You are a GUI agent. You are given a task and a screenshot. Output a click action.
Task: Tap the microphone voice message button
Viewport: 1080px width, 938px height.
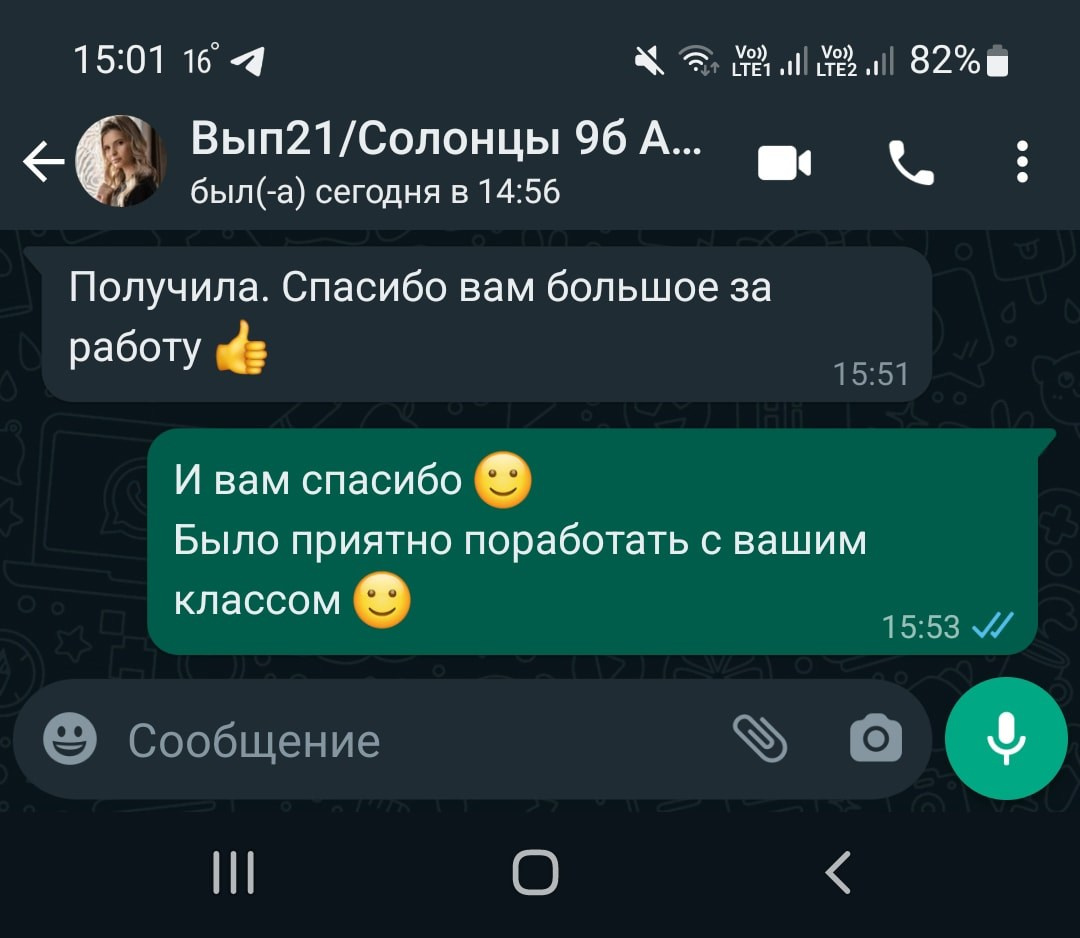(x=1006, y=739)
